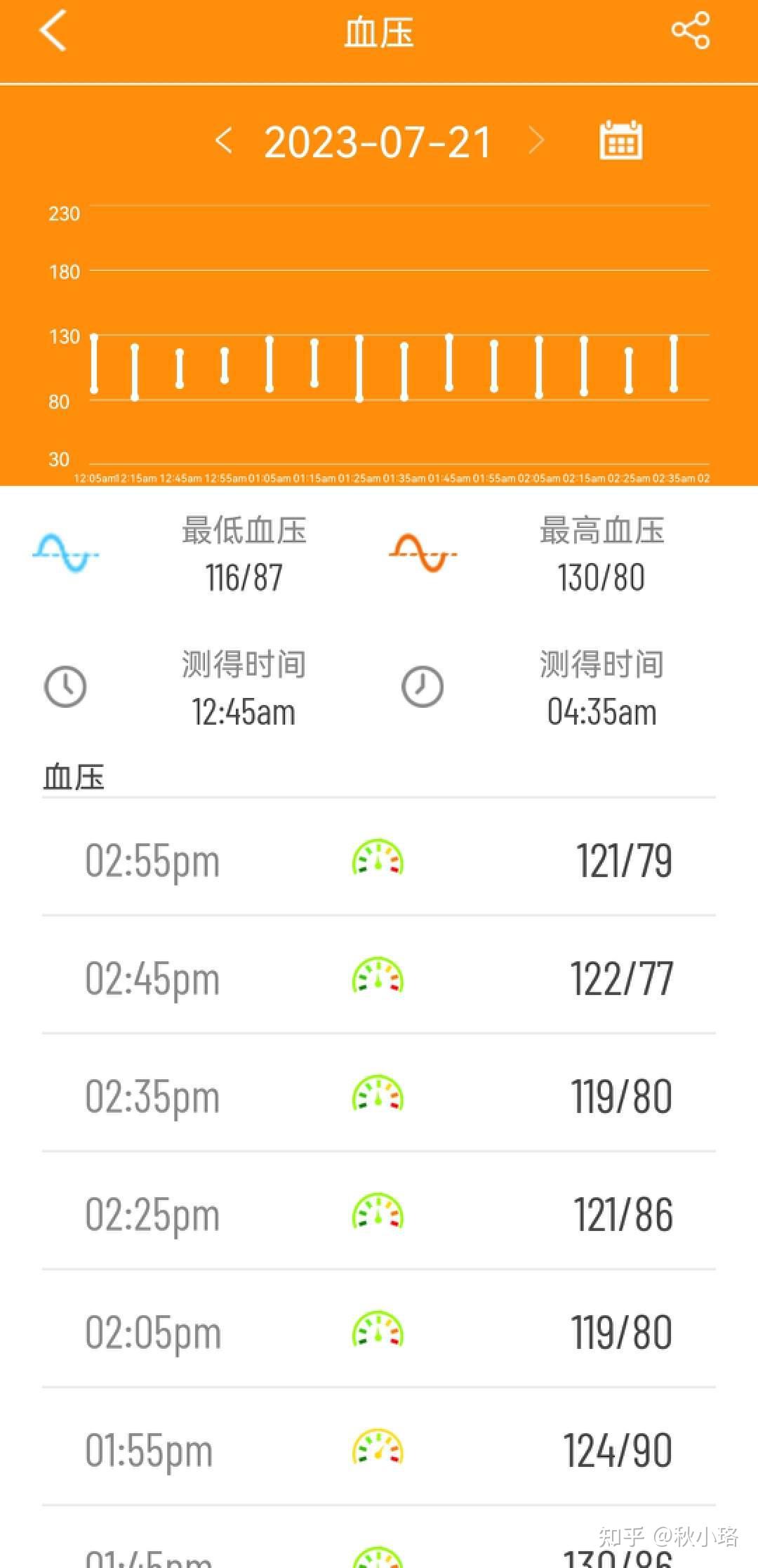Screen dimensions: 758x1568
Task: Share the blood pressure report
Action: (x=691, y=31)
